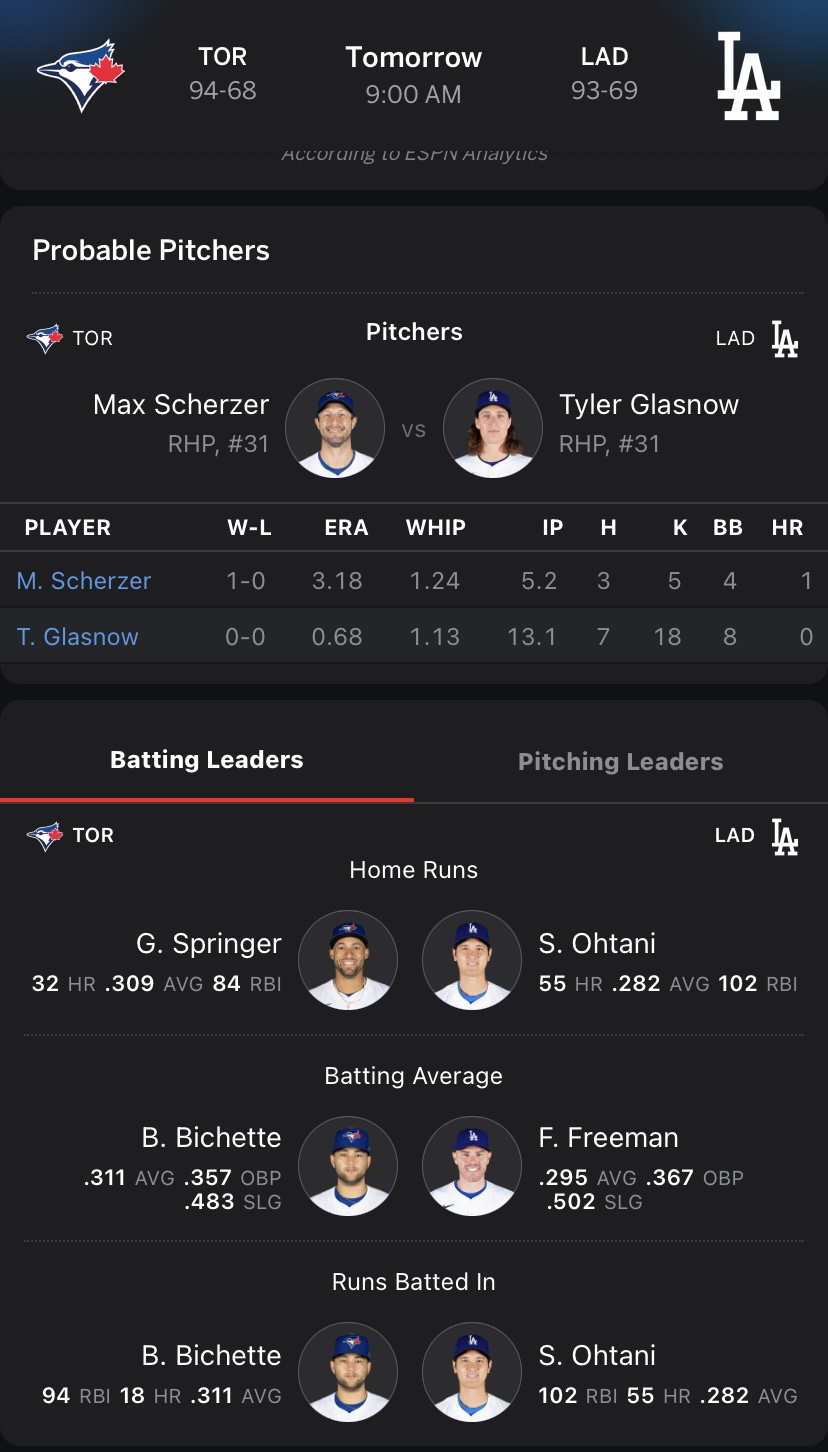Switch to the Pitching Leaders tab
The height and width of the screenshot is (1452, 828).
click(620, 762)
